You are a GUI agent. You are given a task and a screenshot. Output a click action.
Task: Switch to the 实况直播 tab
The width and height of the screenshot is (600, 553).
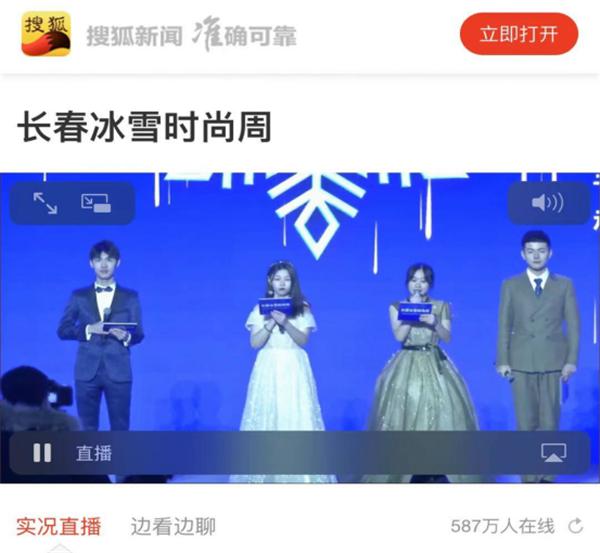59,526
